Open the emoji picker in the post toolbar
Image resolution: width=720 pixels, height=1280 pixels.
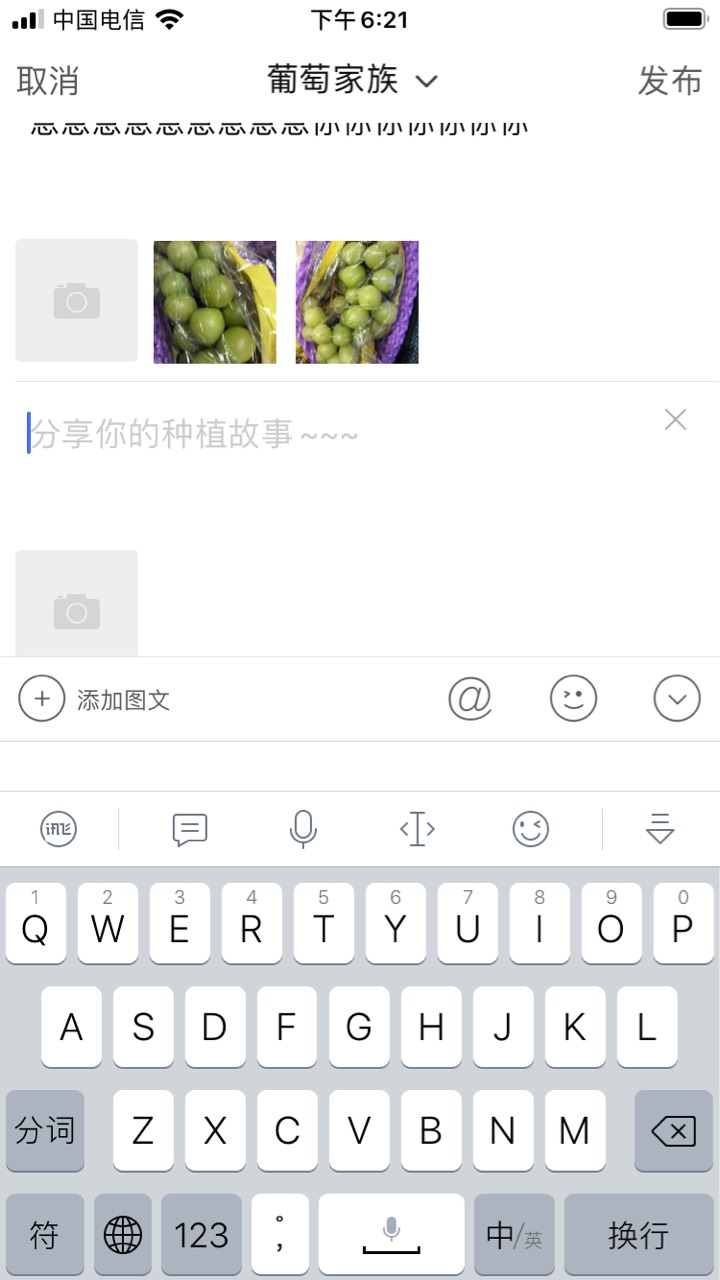coord(573,699)
